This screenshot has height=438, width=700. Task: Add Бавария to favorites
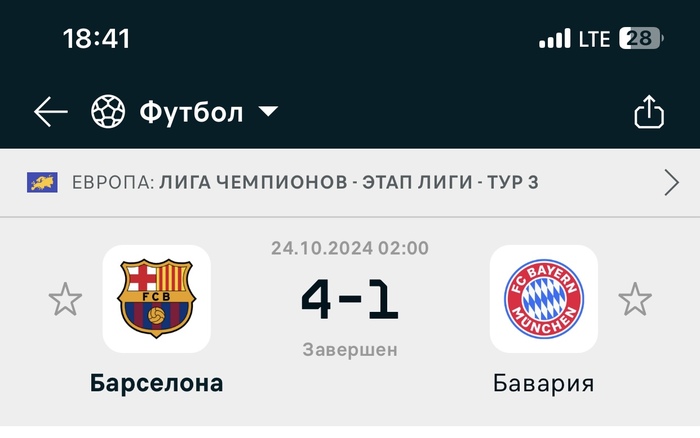[634, 299]
